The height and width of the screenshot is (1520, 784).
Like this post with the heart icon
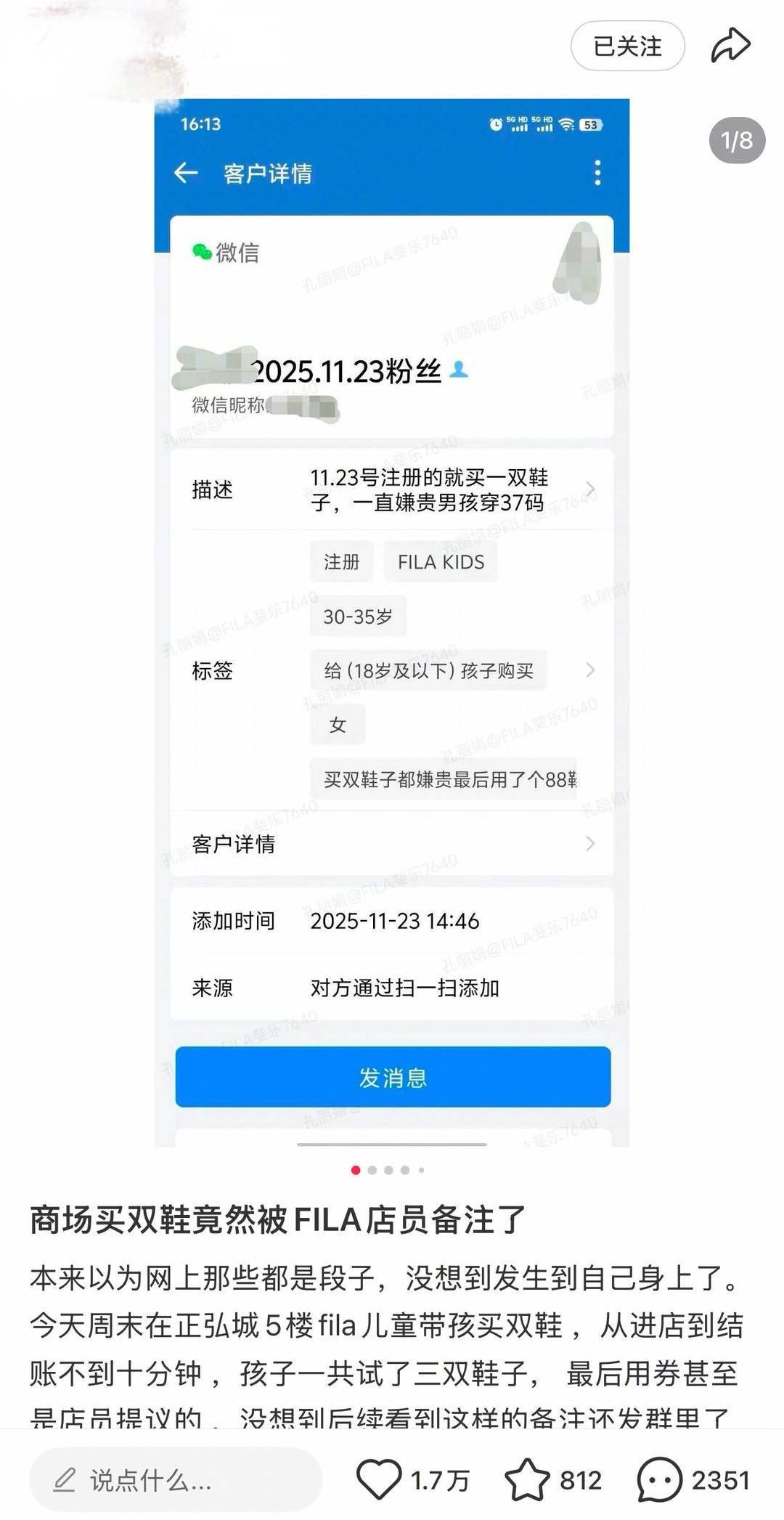[379, 1479]
